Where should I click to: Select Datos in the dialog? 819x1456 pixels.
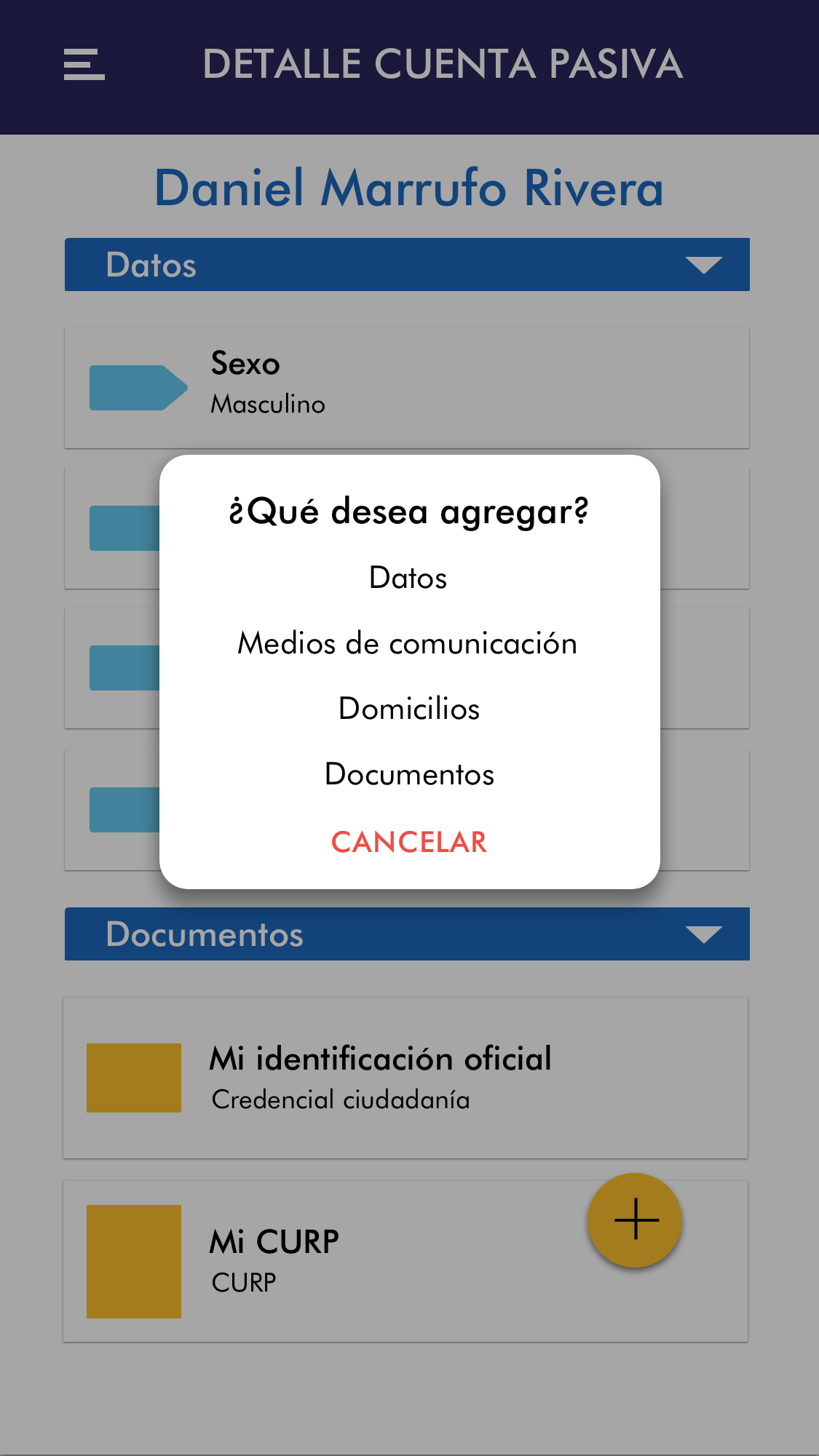coord(408,578)
